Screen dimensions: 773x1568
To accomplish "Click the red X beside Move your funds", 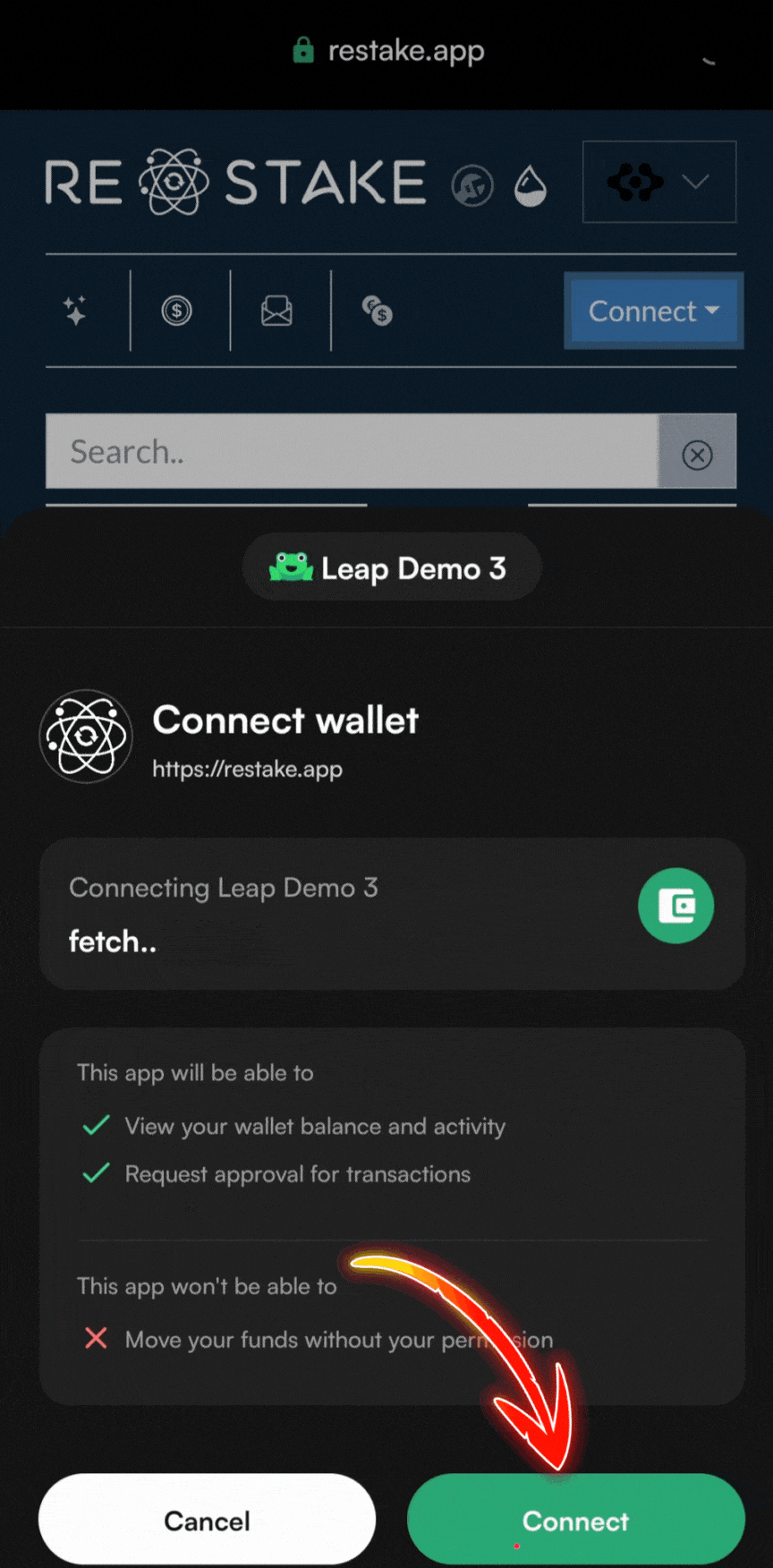I will pos(96,1339).
